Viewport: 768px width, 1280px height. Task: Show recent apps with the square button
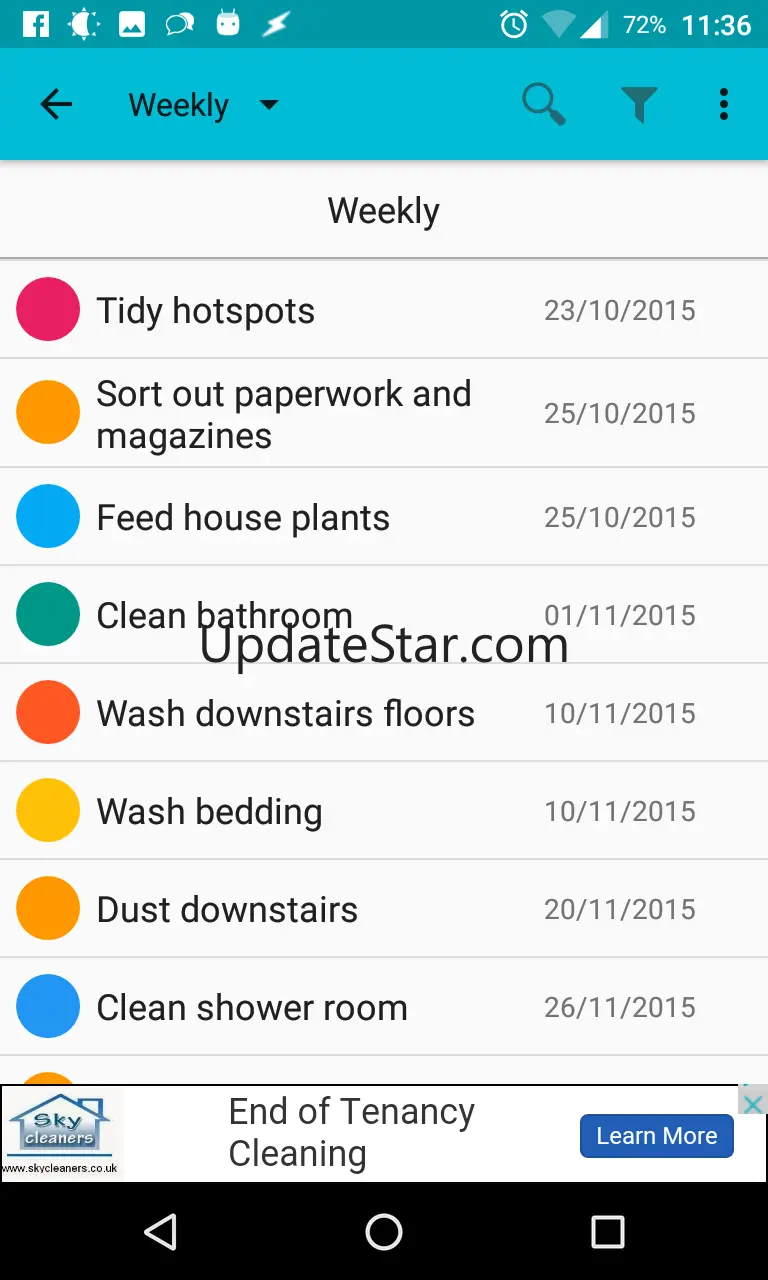coord(607,1232)
